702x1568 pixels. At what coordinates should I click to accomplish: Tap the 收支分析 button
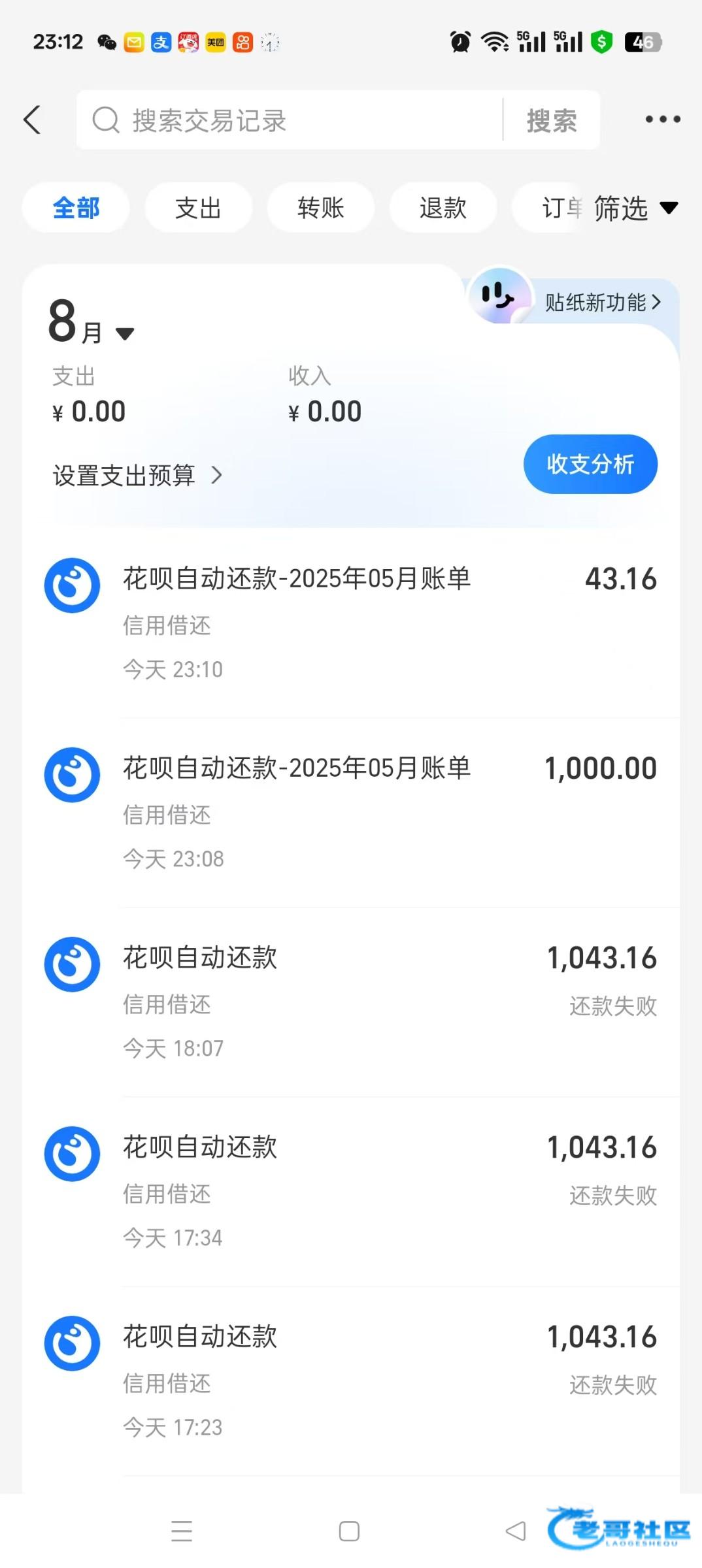(590, 464)
